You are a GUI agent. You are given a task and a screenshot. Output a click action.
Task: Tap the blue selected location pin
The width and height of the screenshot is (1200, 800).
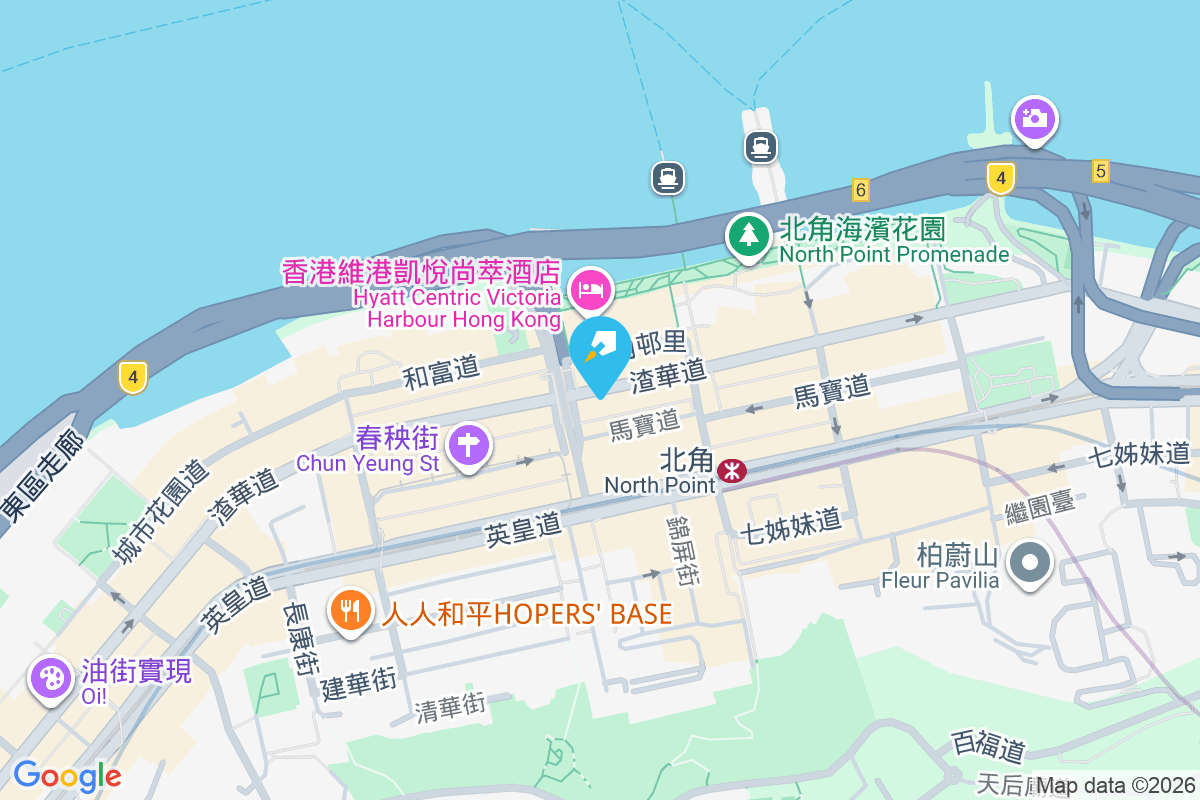click(x=600, y=354)
